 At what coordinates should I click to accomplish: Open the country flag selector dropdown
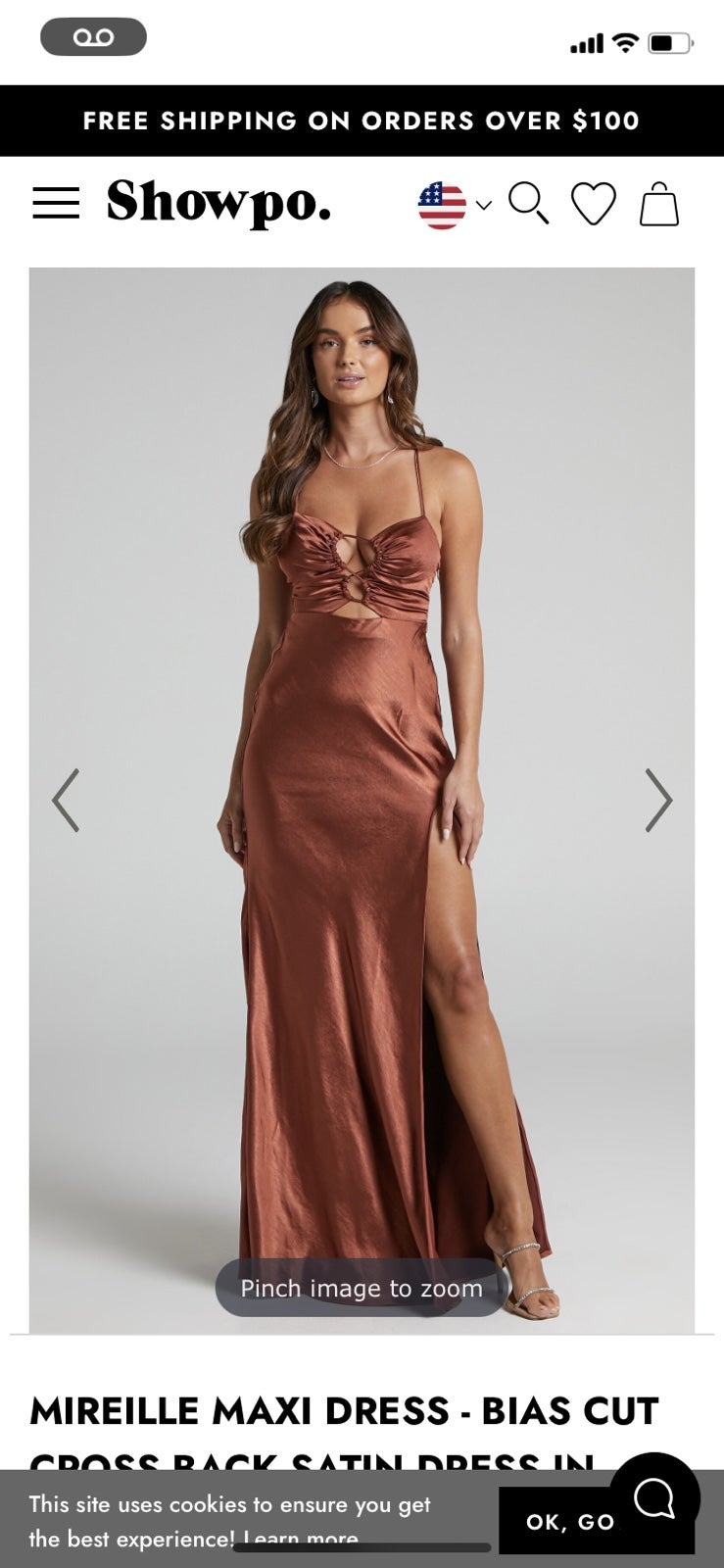tap(455, 205)
